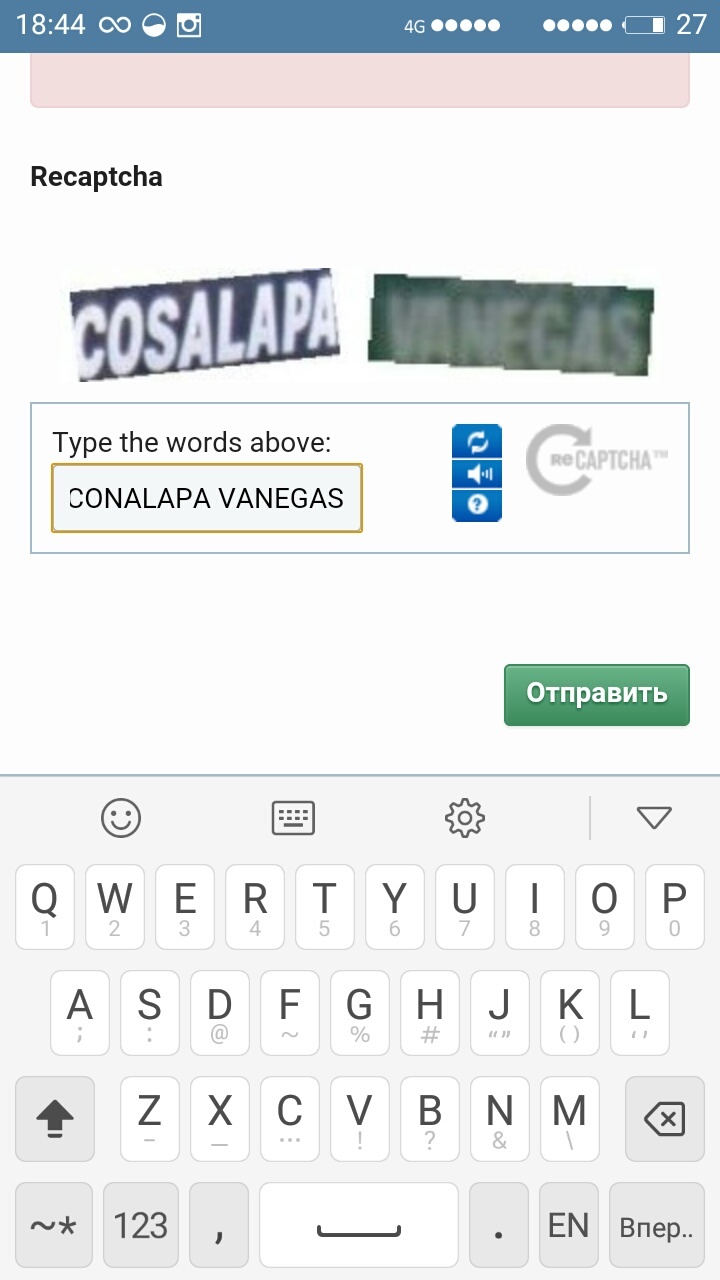Hide the on-screen keyboard
This screenshot has width=720, height=1280.
tap(653, 818)
